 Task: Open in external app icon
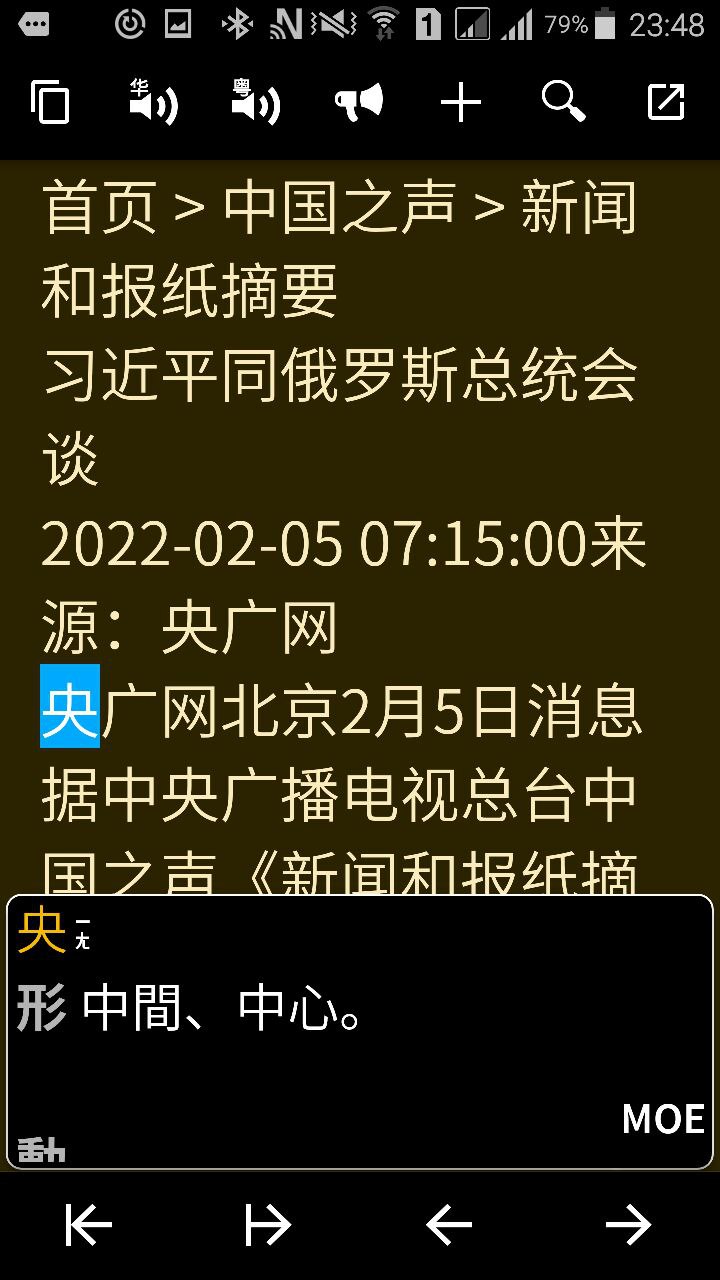tap(666, 102)
